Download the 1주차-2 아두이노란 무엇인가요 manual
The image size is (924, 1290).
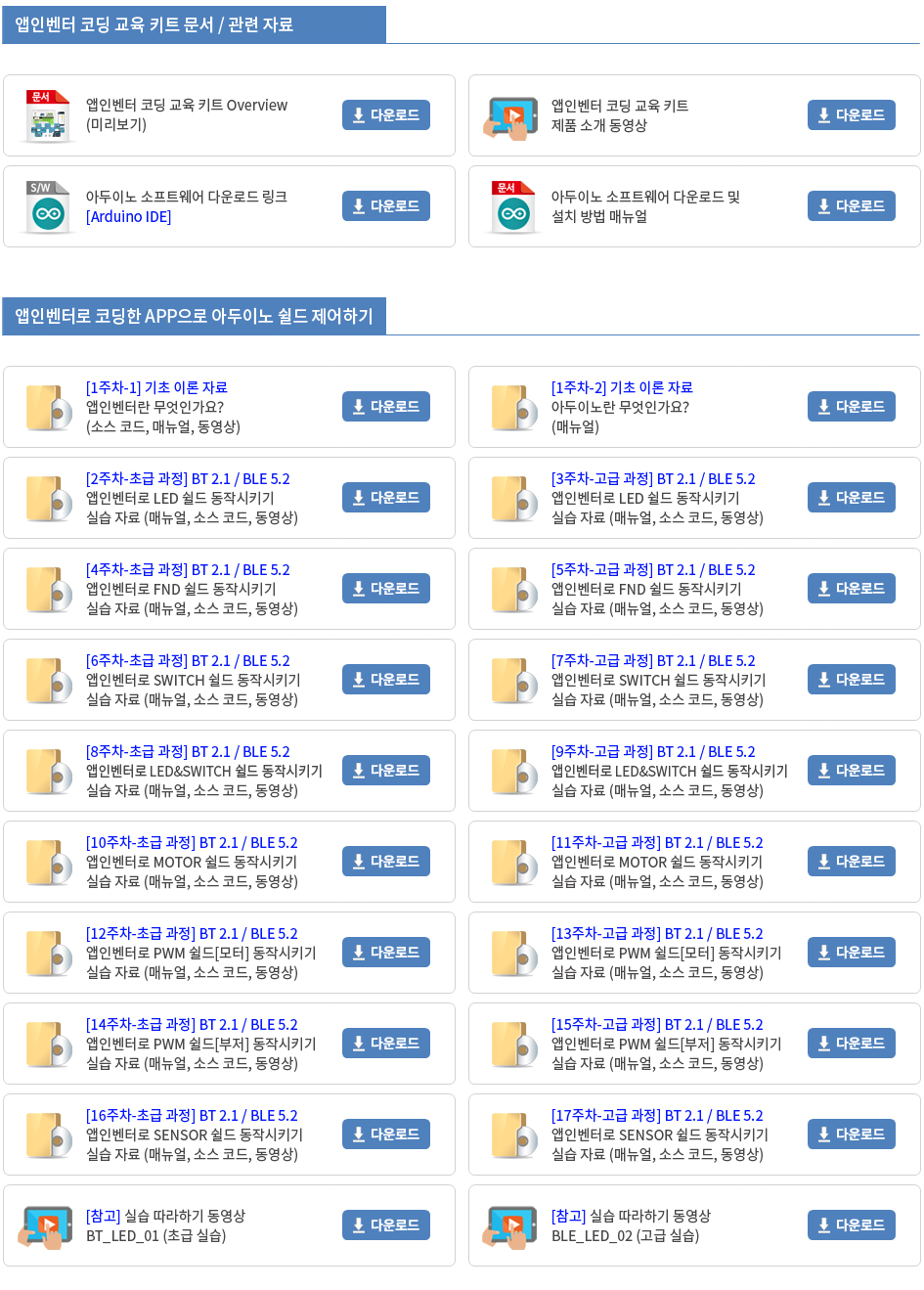click(851, 407)
